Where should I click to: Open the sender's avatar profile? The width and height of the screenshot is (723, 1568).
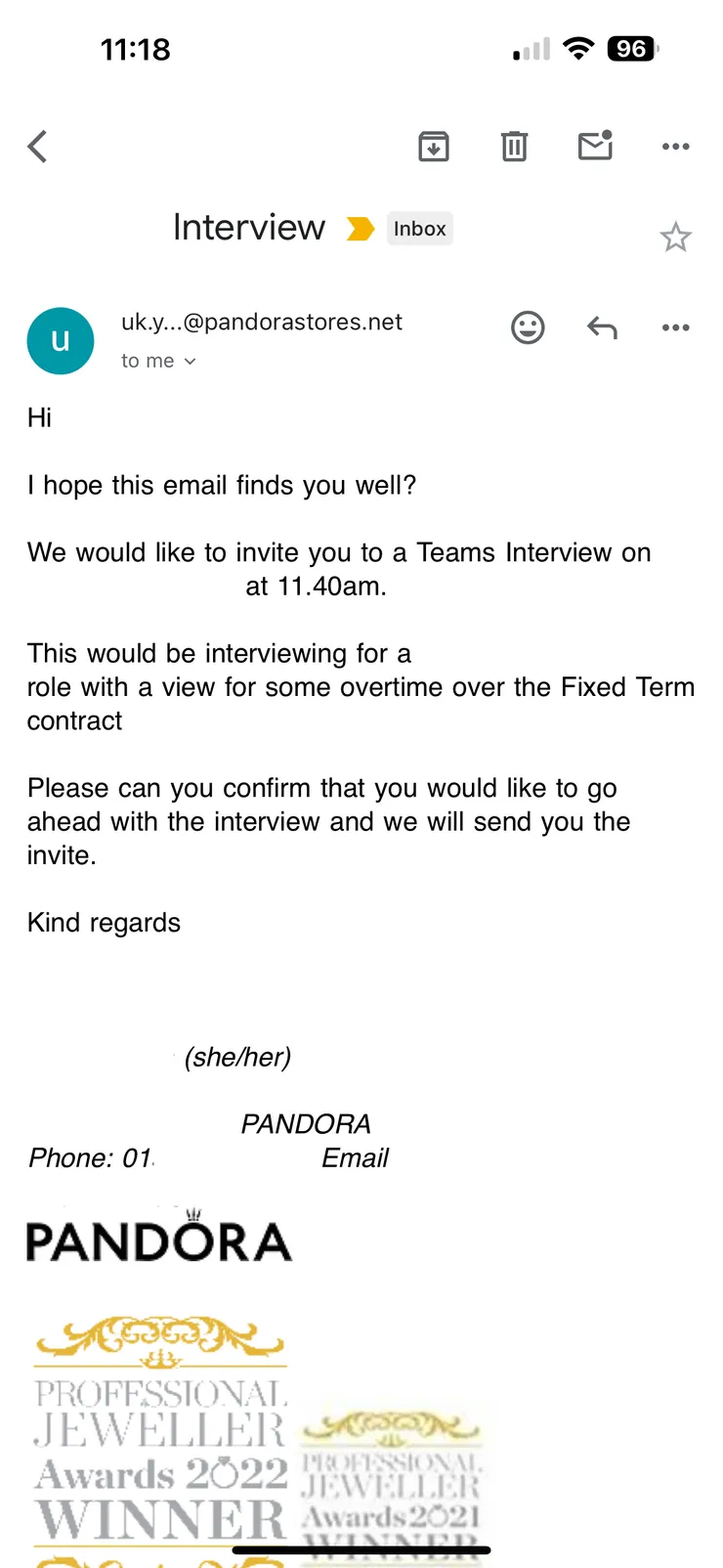point(61,341)
